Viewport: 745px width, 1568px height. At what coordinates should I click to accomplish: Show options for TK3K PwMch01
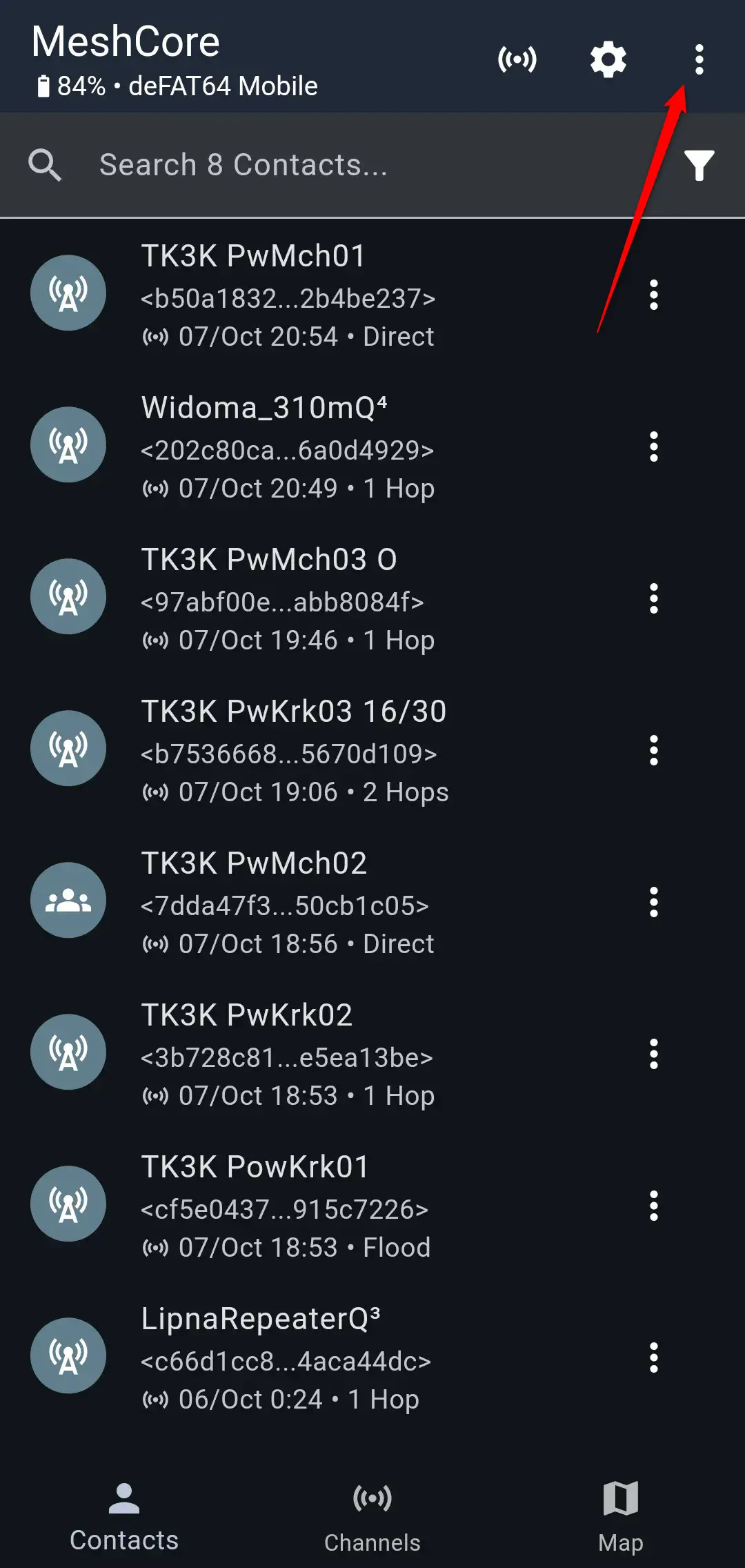click(653, 295)
